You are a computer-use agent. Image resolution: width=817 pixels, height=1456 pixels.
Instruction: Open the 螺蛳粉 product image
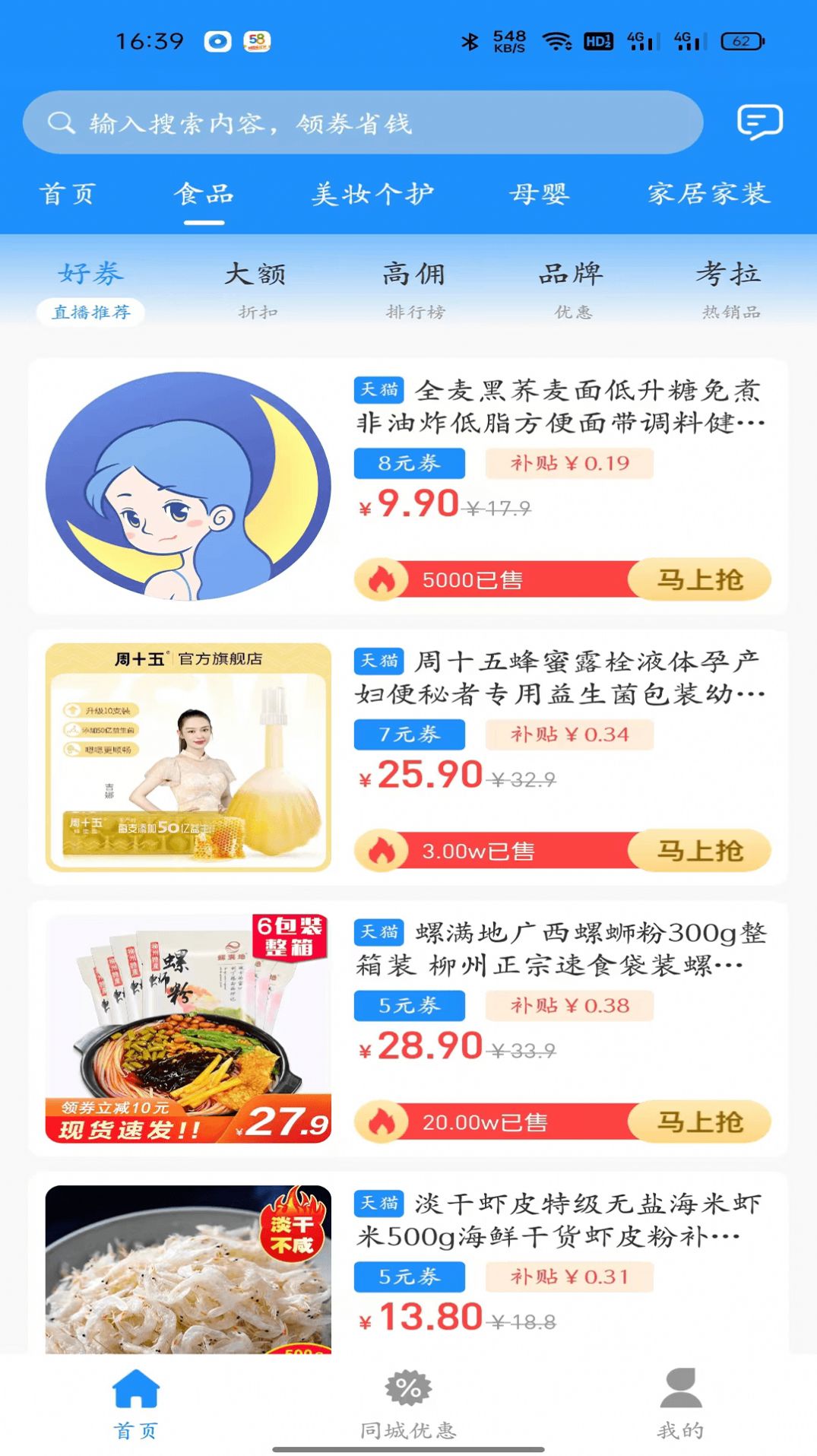(188, 1029)
